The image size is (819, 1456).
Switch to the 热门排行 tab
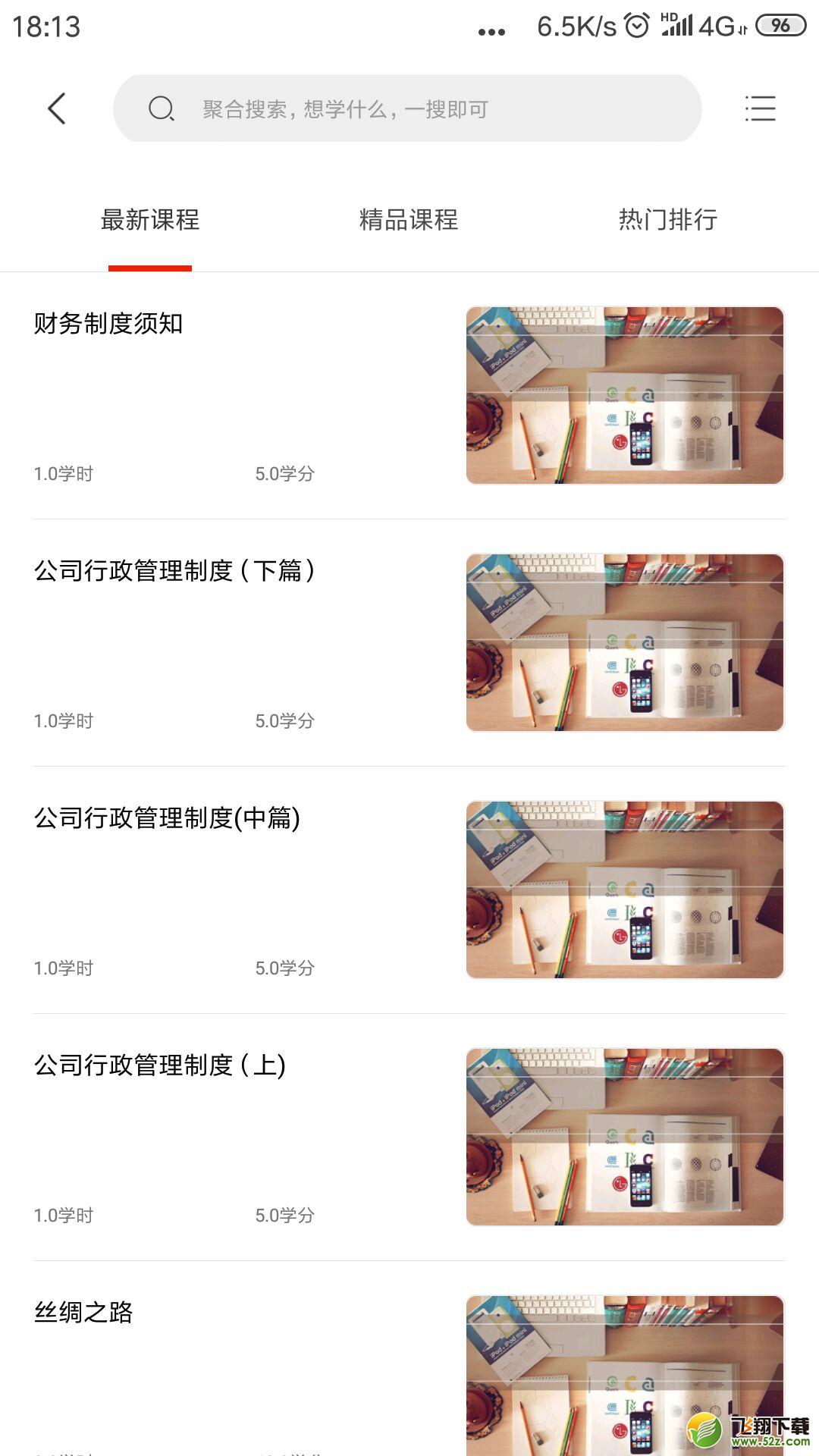click(x=667, y=220)
